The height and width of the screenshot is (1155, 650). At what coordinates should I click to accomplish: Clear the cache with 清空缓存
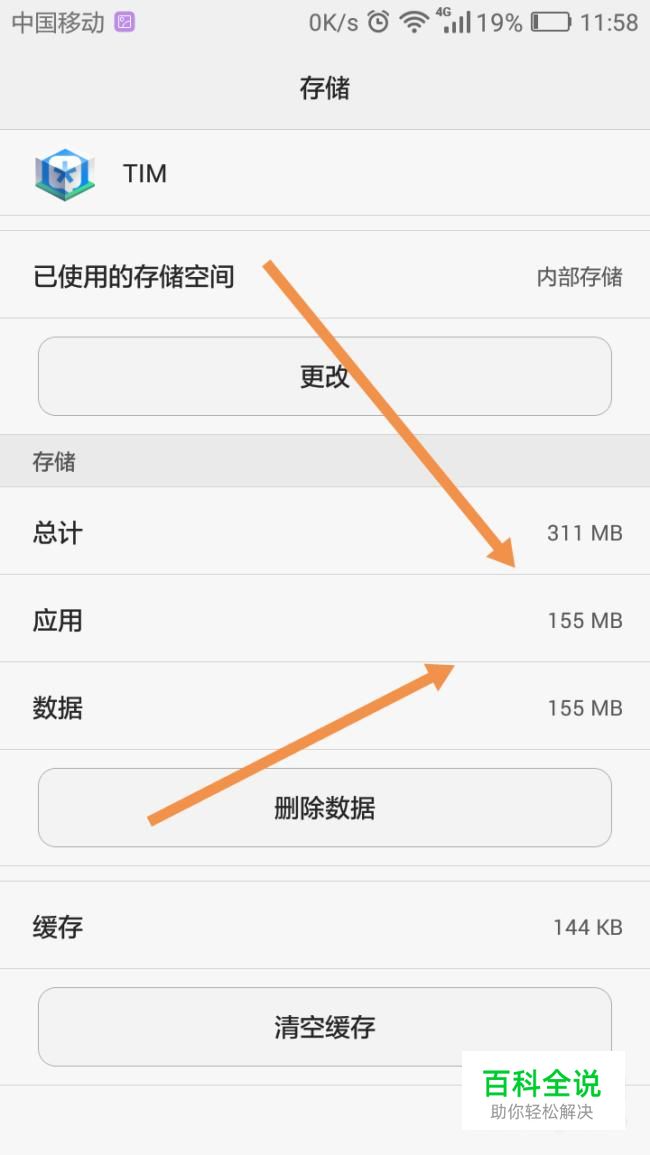[x=324, y=1026]
